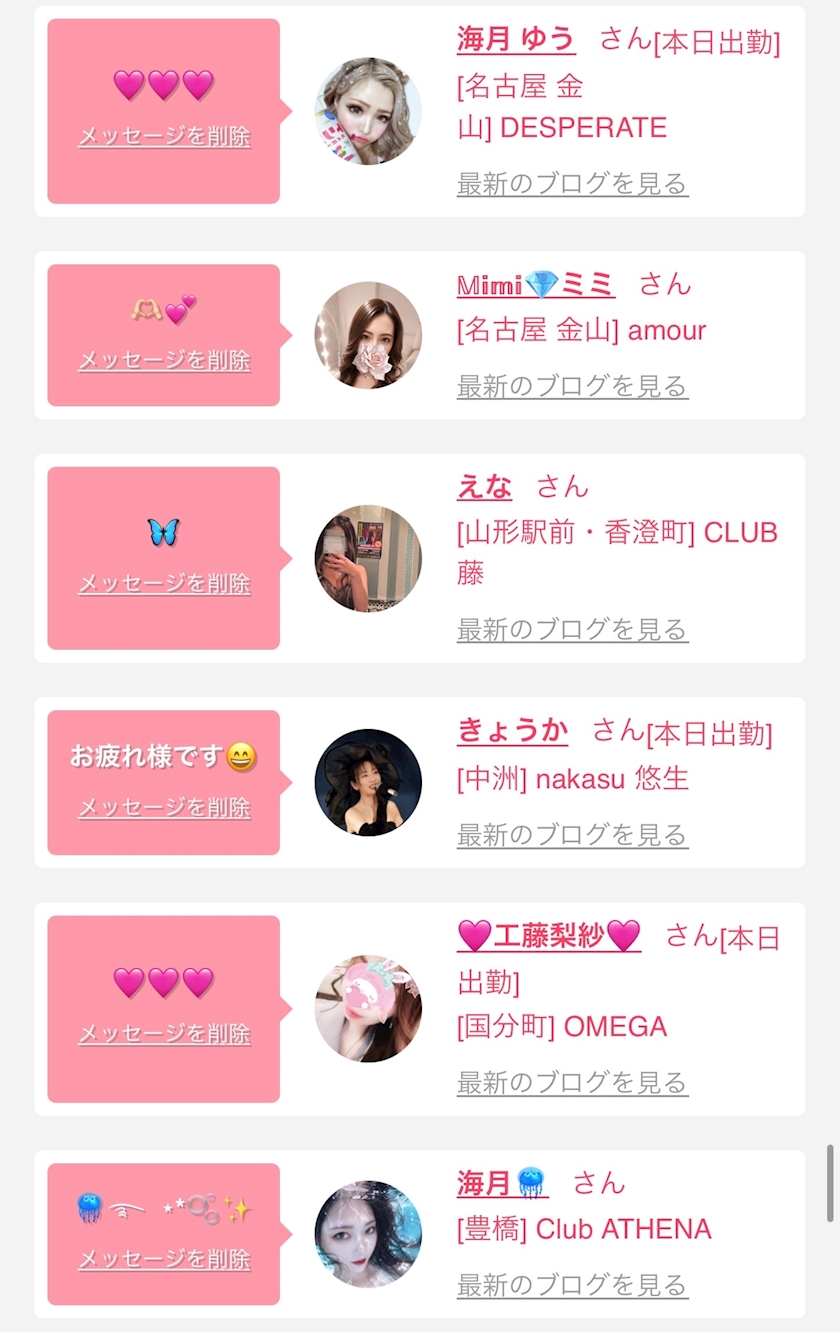Image resolution: width=840 pixels, height=1332 pixels.
Task: Open the Mimi ミミ profile link
Action: point(536,285)
